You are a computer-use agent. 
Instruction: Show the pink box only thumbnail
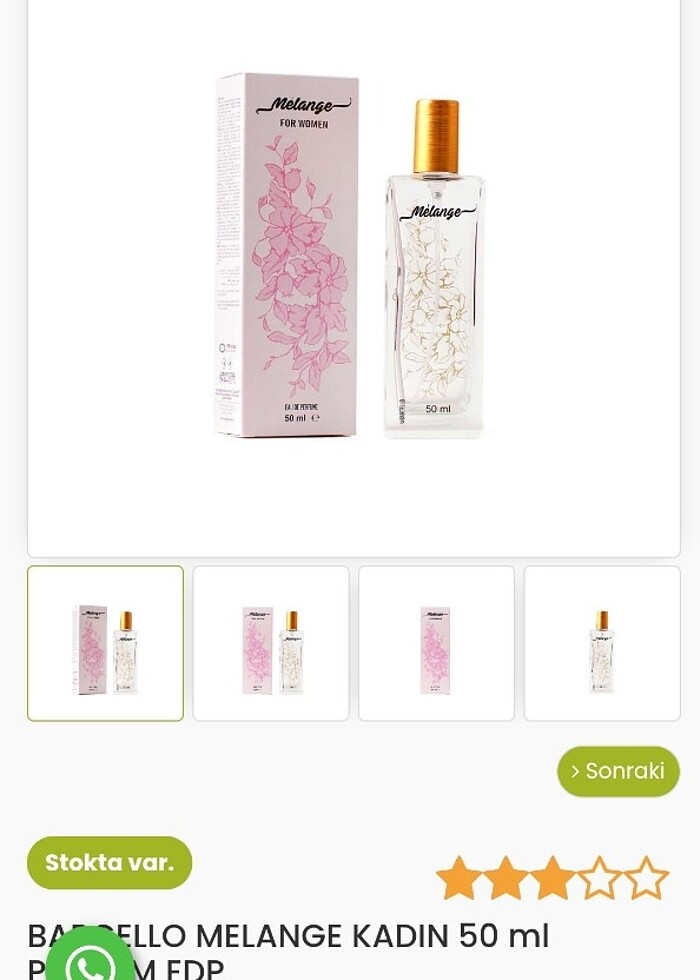coord(436,643)
